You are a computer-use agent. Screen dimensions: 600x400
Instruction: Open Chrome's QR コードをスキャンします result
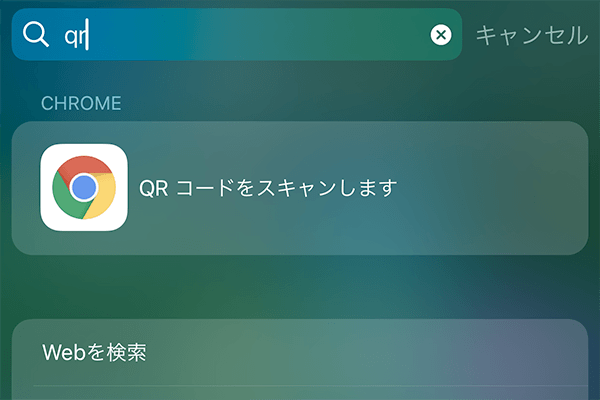[x=299, y=188]
